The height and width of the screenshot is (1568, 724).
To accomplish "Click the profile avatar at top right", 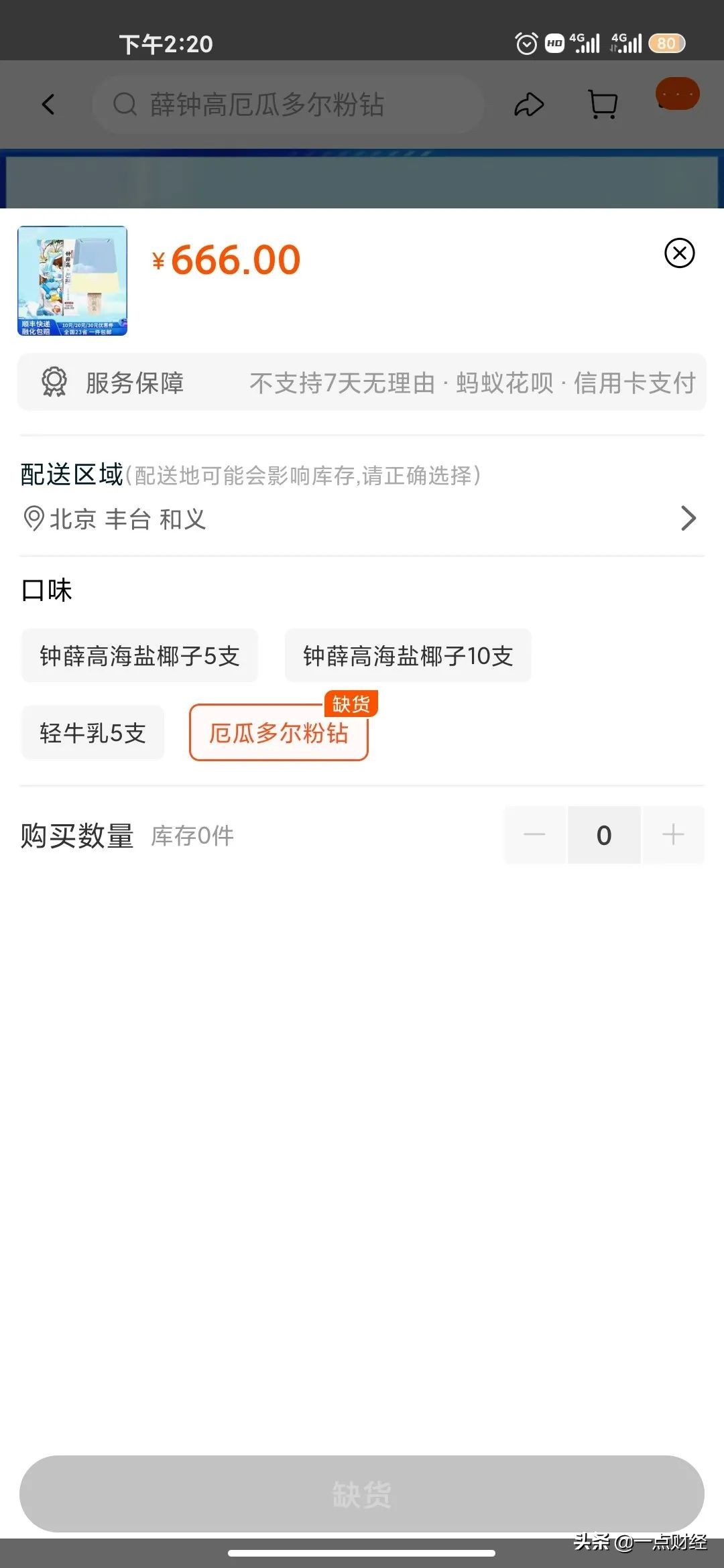I will pos(676,94).
